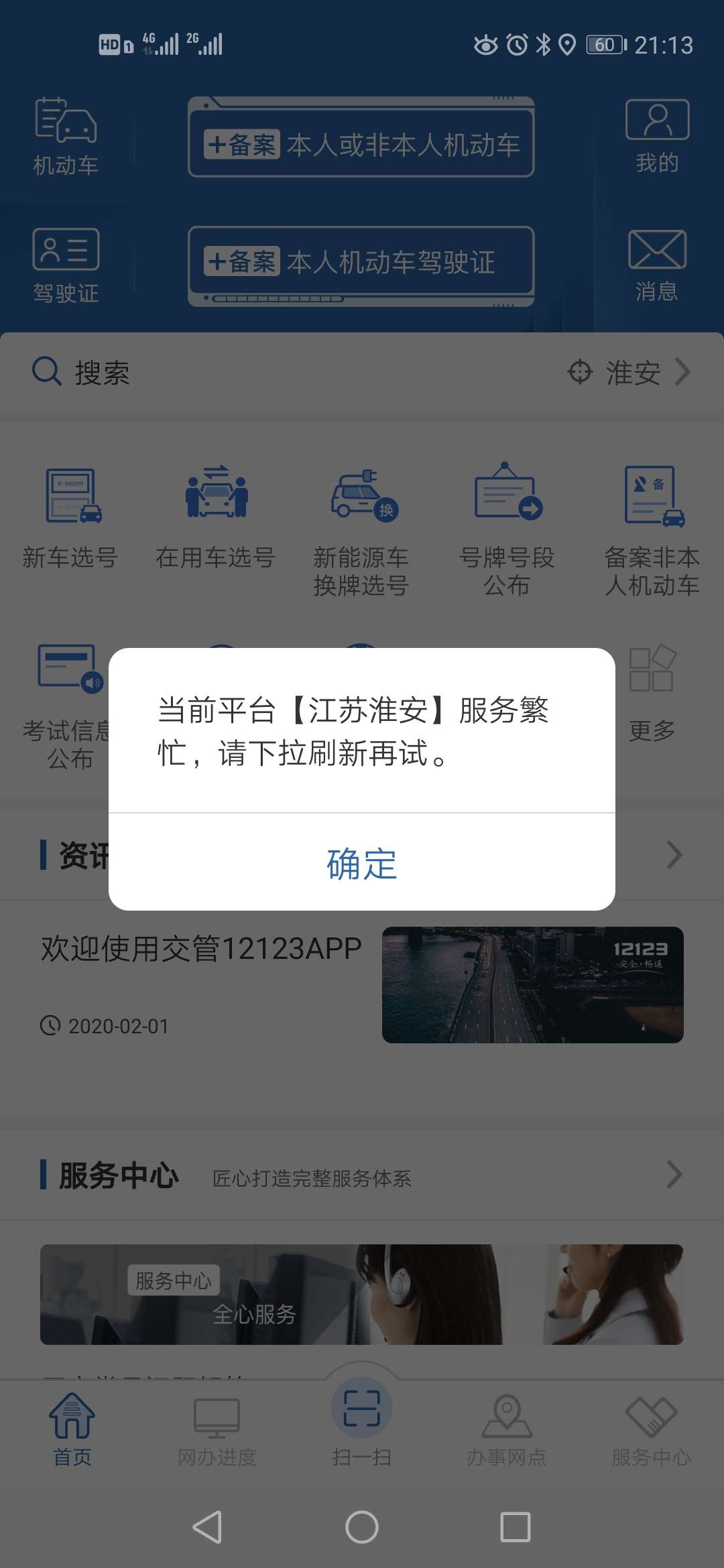Change the location from 淮安

(x=629, y=372)
